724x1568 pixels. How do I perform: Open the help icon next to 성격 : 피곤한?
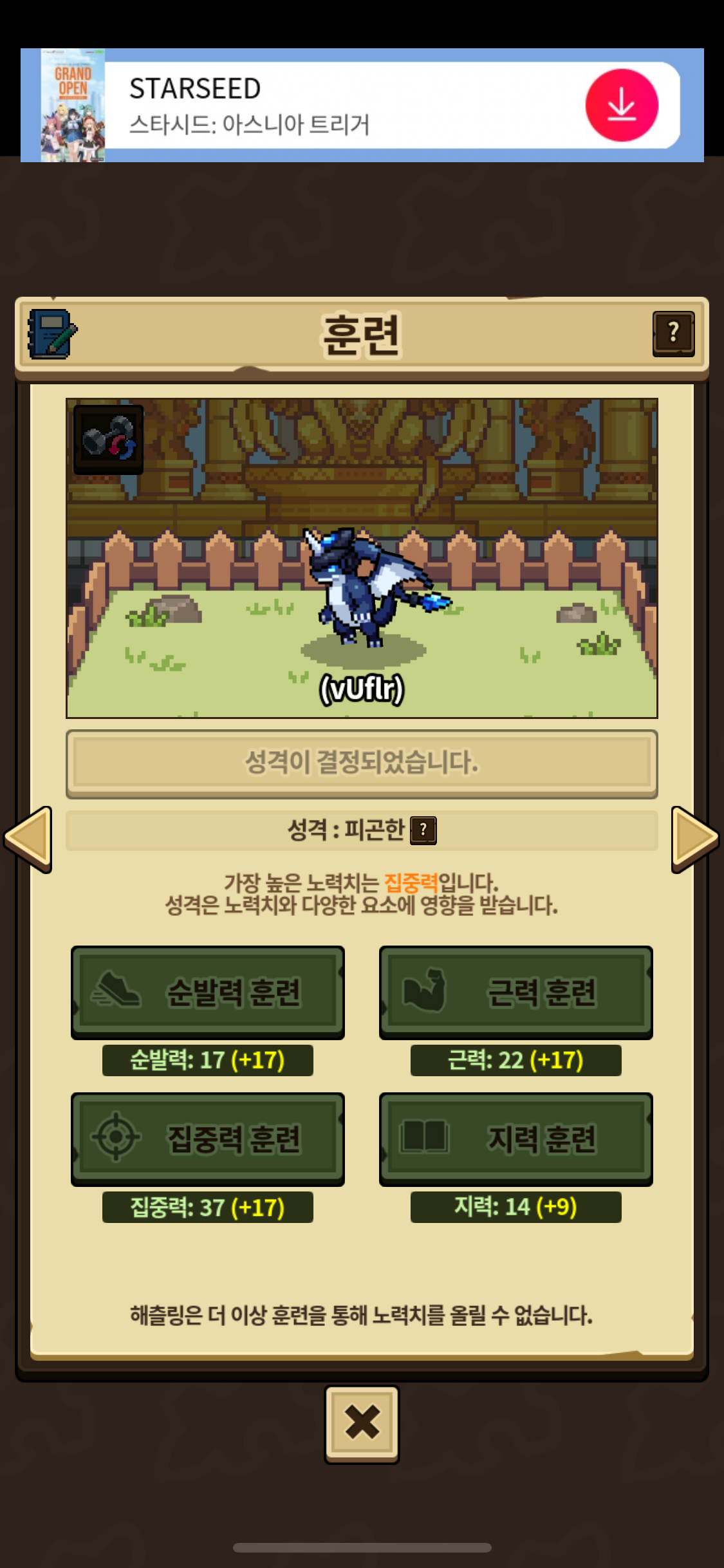423,830
